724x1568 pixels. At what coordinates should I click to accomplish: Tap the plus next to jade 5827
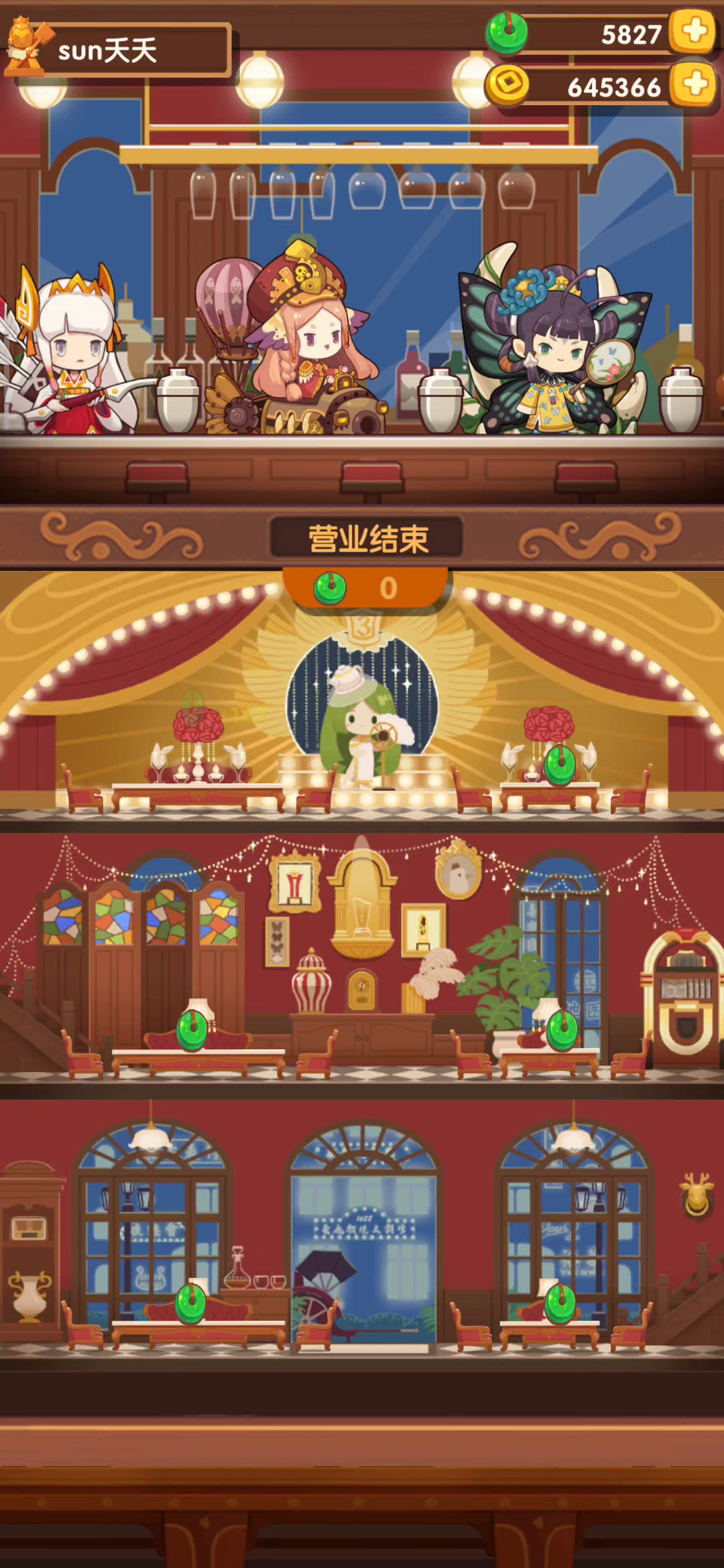tap(694, 31)
